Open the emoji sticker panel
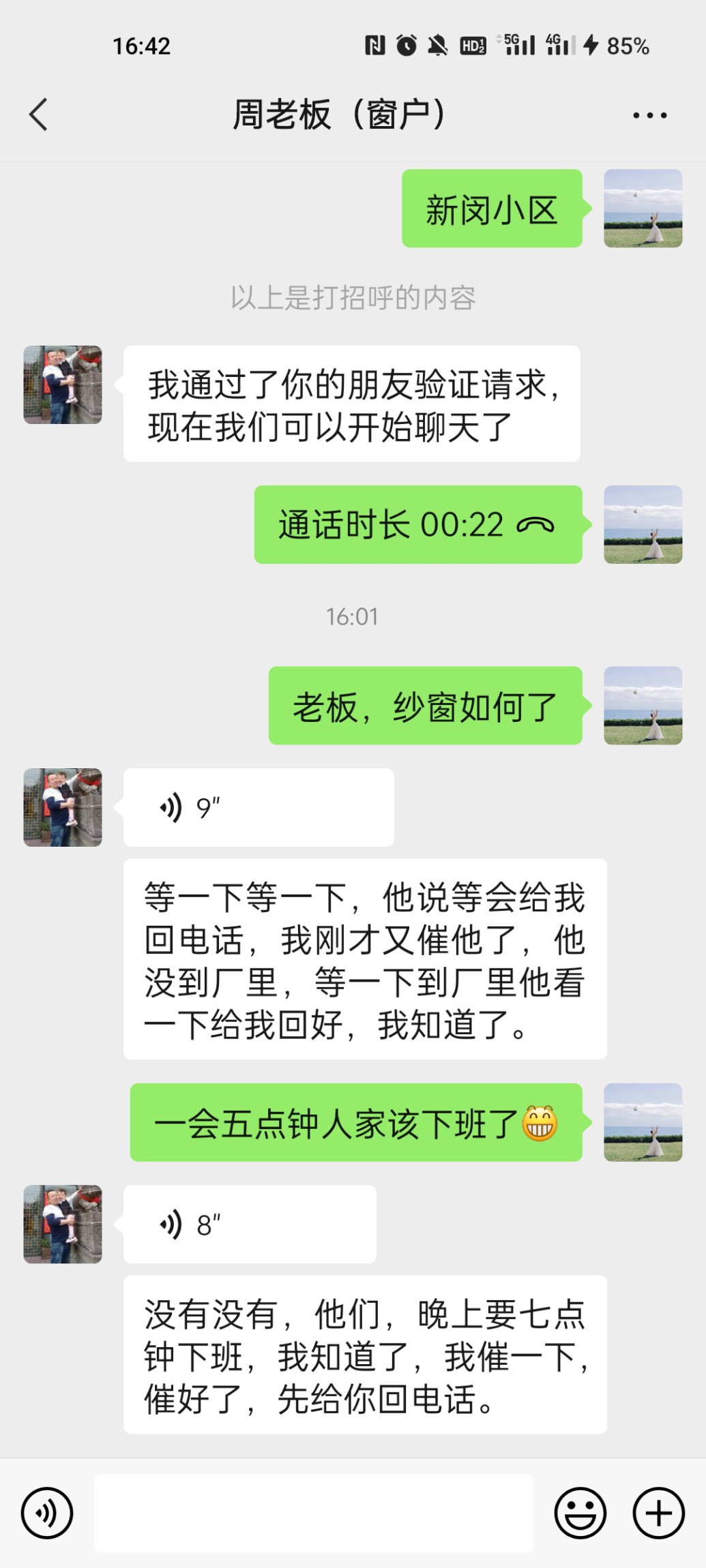 coord(580,1513)
